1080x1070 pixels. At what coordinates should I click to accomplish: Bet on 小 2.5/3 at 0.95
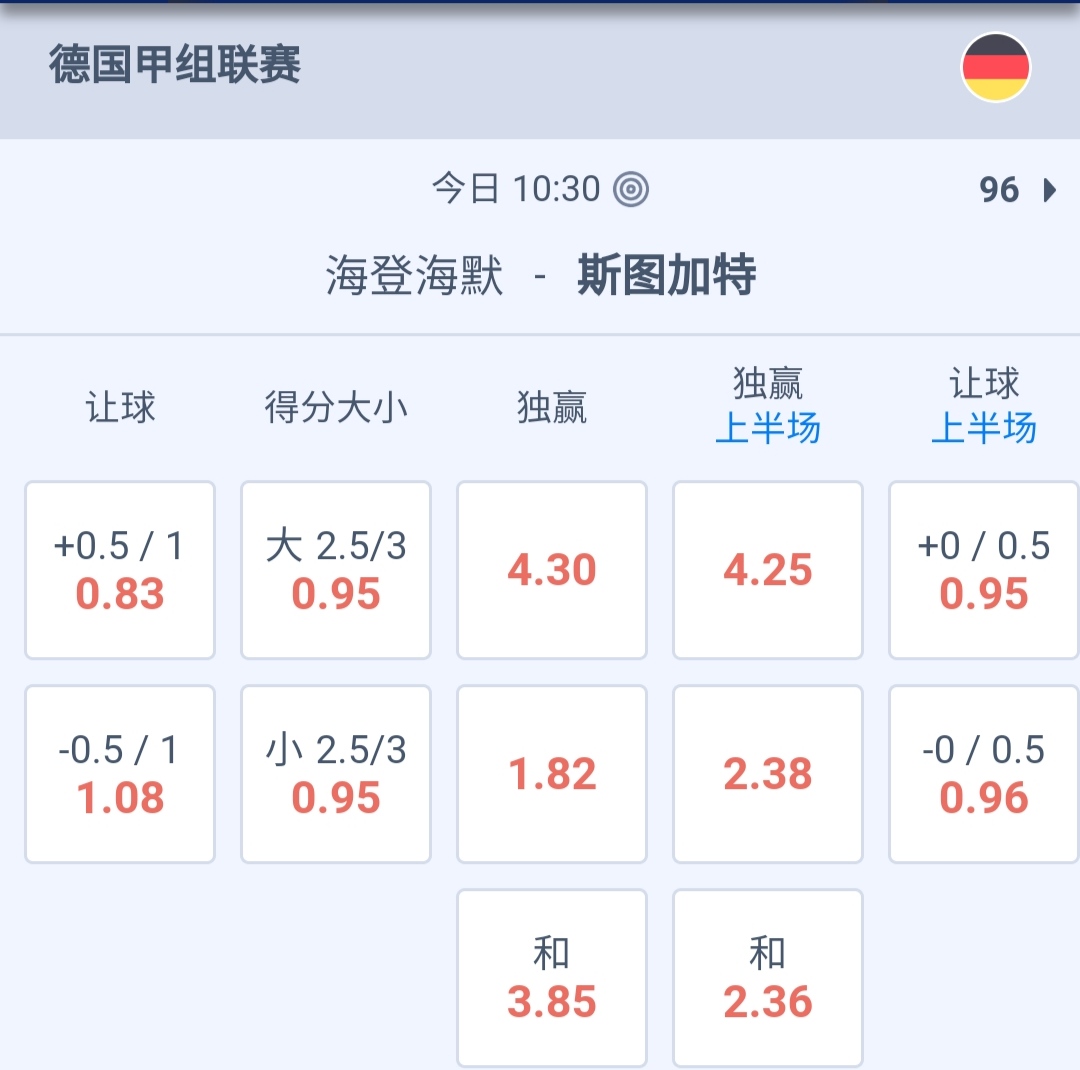point(336,774)
